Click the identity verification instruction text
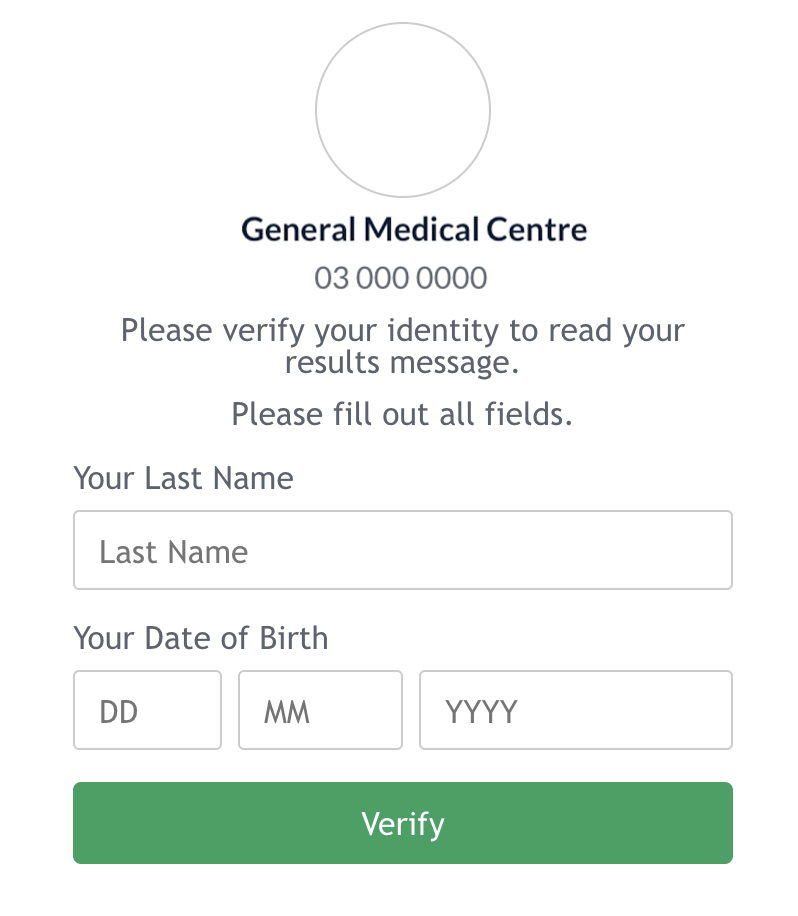 point(402,346)
